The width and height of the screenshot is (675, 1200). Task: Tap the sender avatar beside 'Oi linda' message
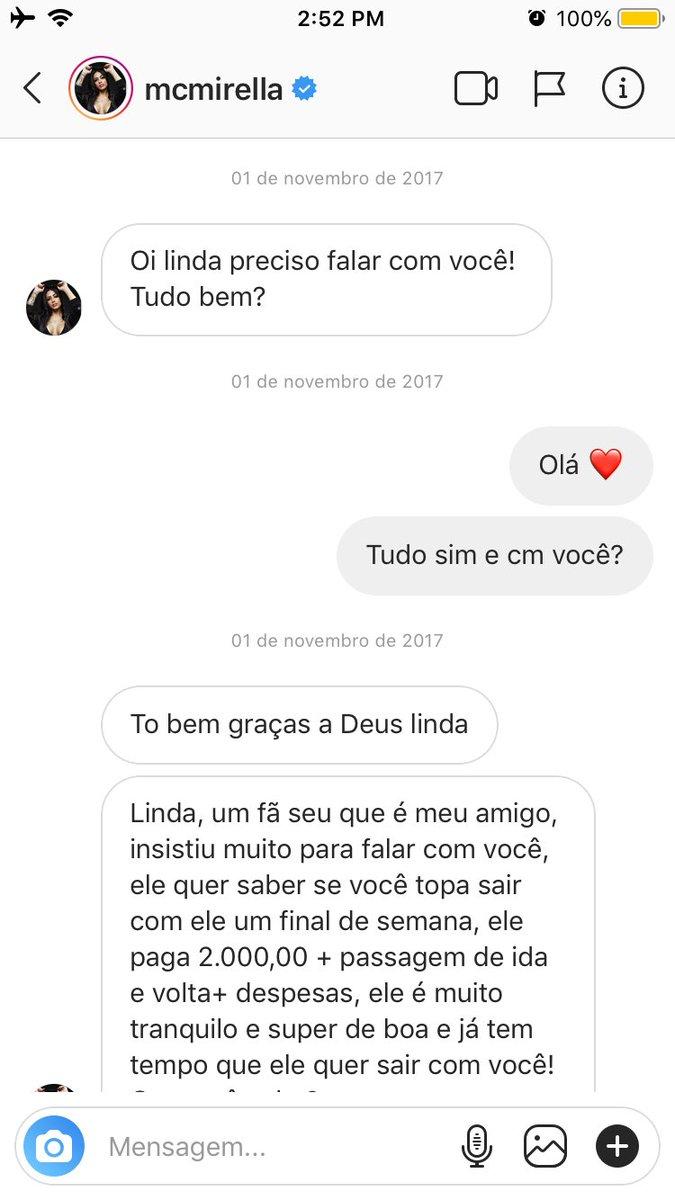click(x=53, y=308)
